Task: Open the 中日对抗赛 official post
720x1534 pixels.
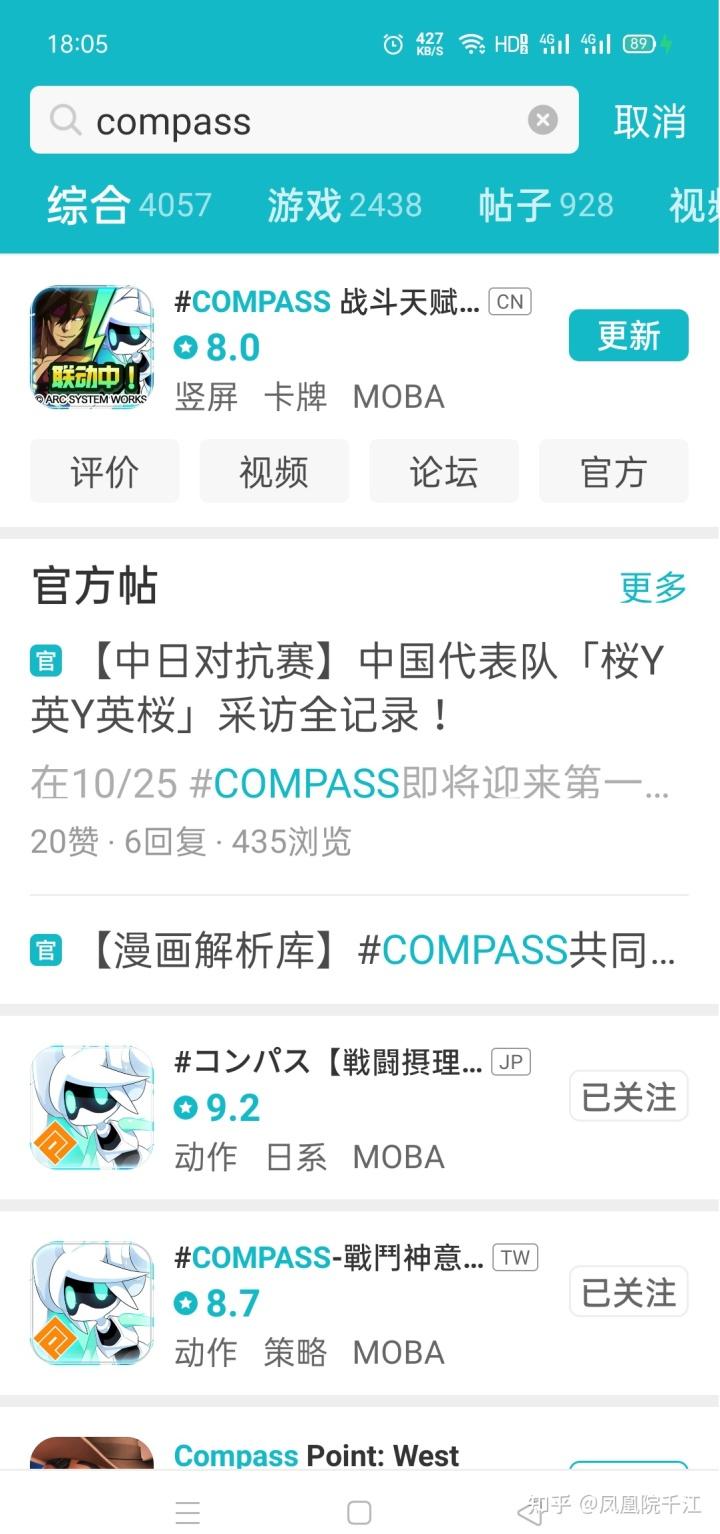Action: coord(350,688)
